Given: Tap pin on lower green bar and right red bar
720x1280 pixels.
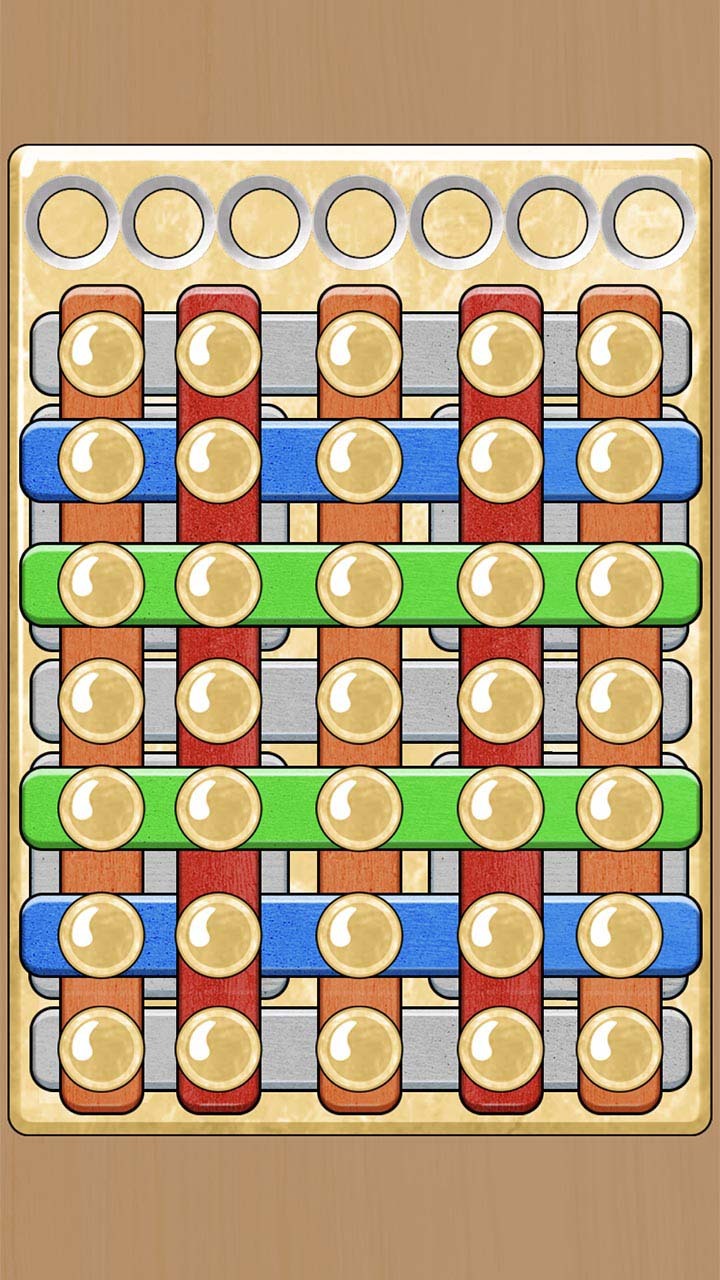Looking at the screenshot, I should pos(500,808).
